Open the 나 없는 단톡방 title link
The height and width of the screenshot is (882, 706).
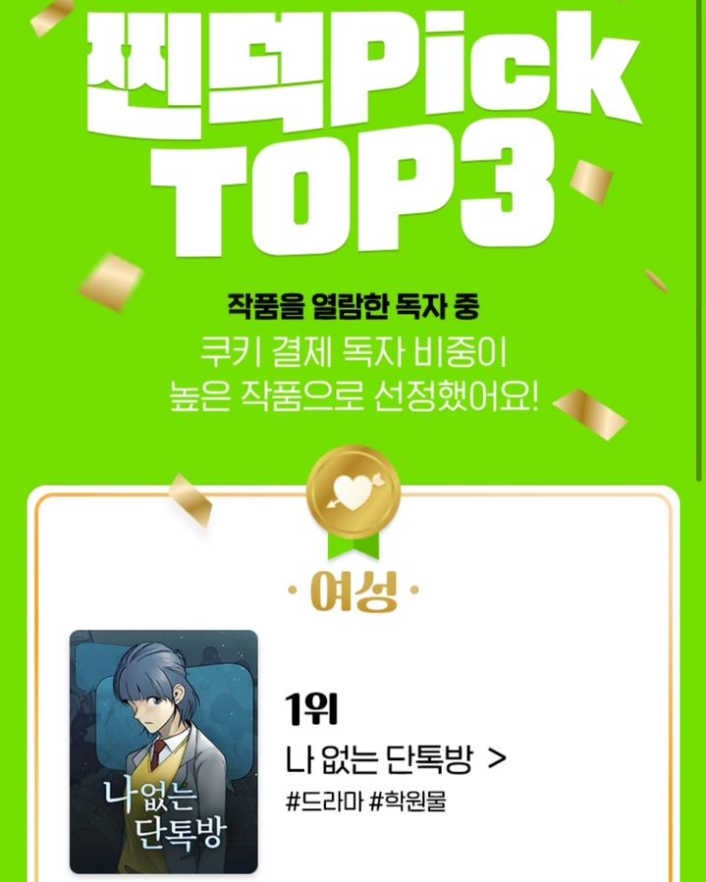tap(394, 760)
